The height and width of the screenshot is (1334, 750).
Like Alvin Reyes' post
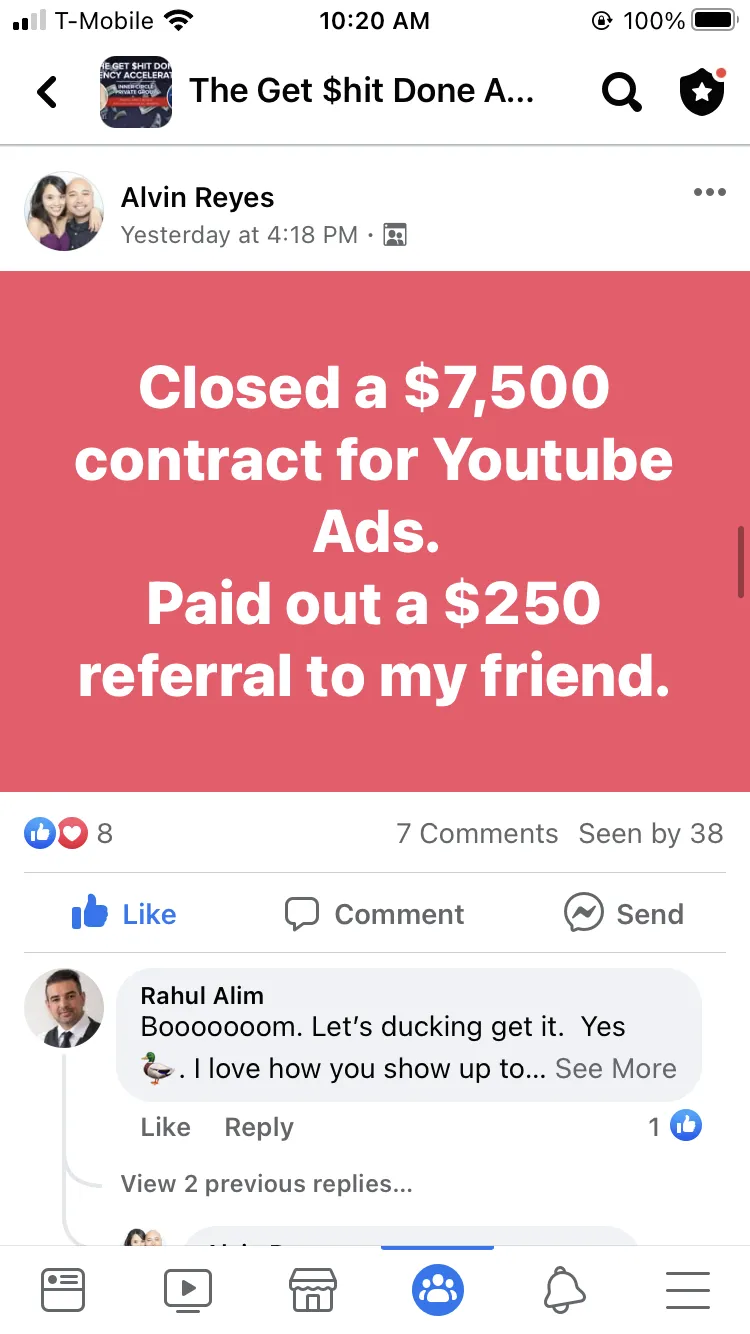[124, 913]
